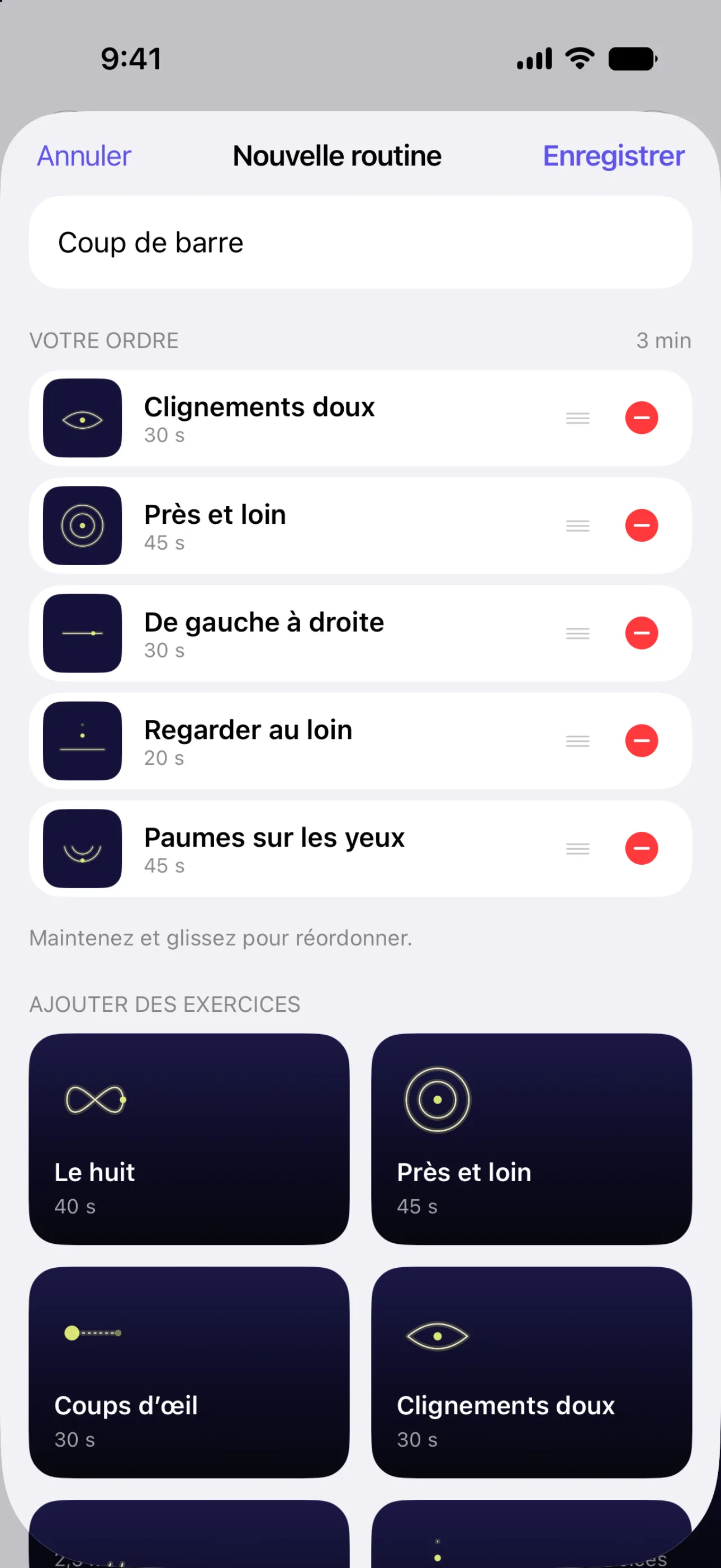Delete De gauche à droite from the order
Viewport: 721px width, 1568px height.
point(641,633)
